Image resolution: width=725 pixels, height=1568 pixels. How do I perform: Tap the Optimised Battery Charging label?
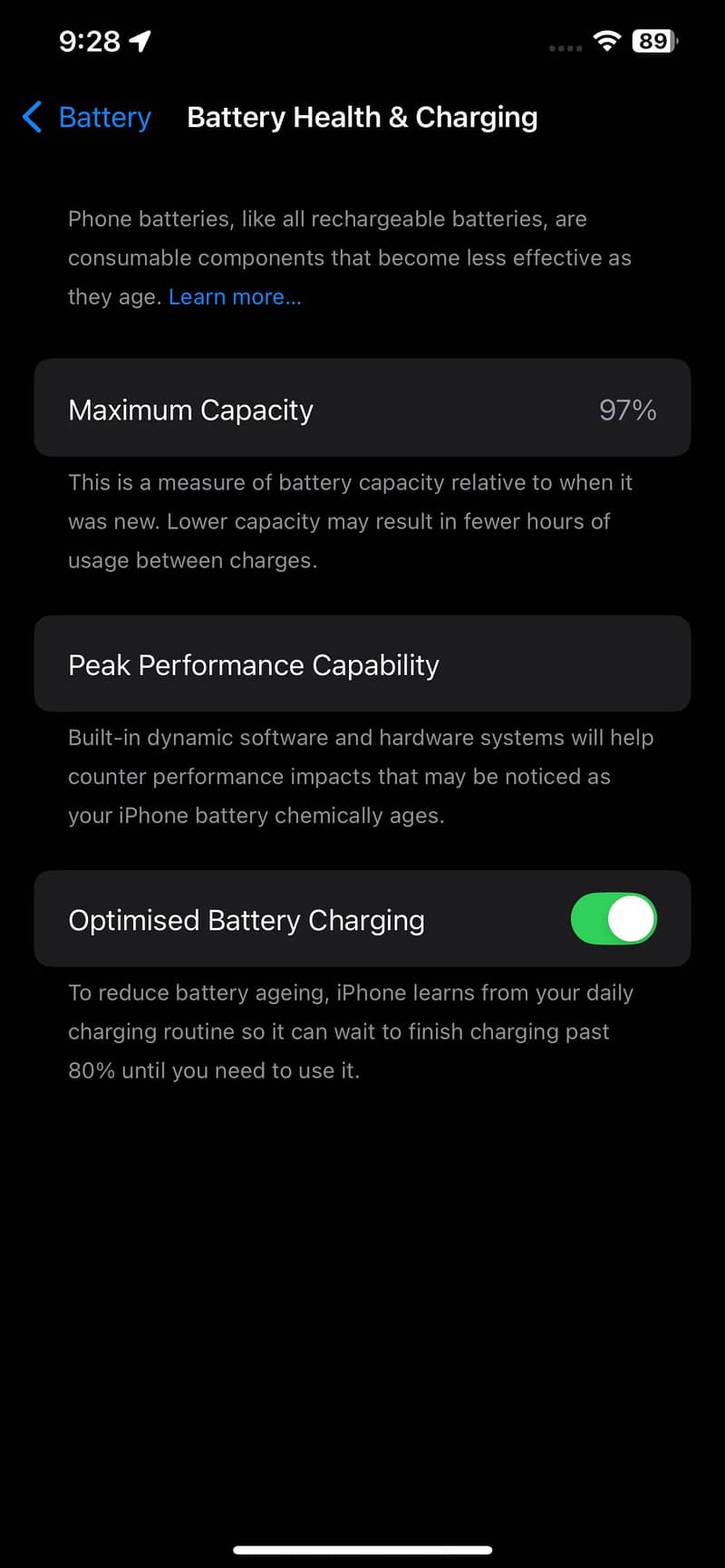[x=246, y=919]
